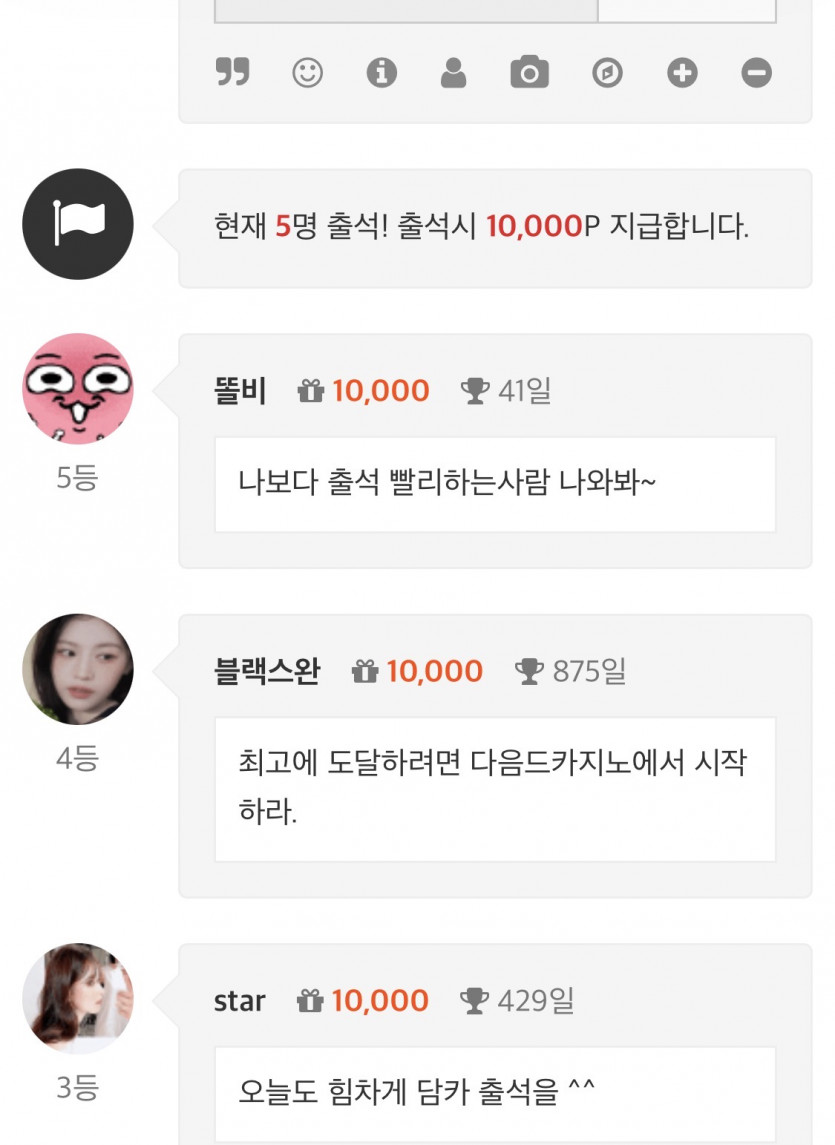Open the emoticon picker

point(307,72)
